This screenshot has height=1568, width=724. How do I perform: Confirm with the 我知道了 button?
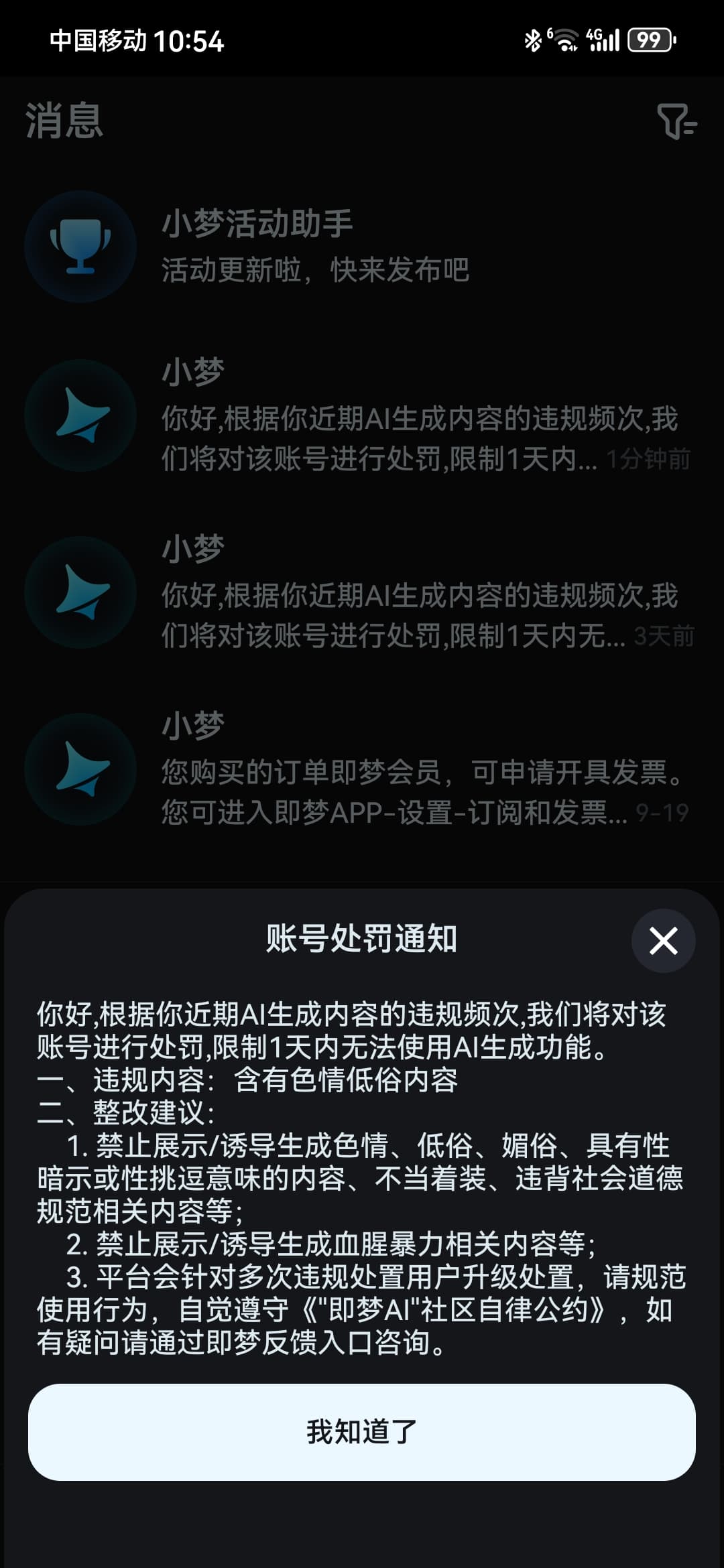point(362,1432)
